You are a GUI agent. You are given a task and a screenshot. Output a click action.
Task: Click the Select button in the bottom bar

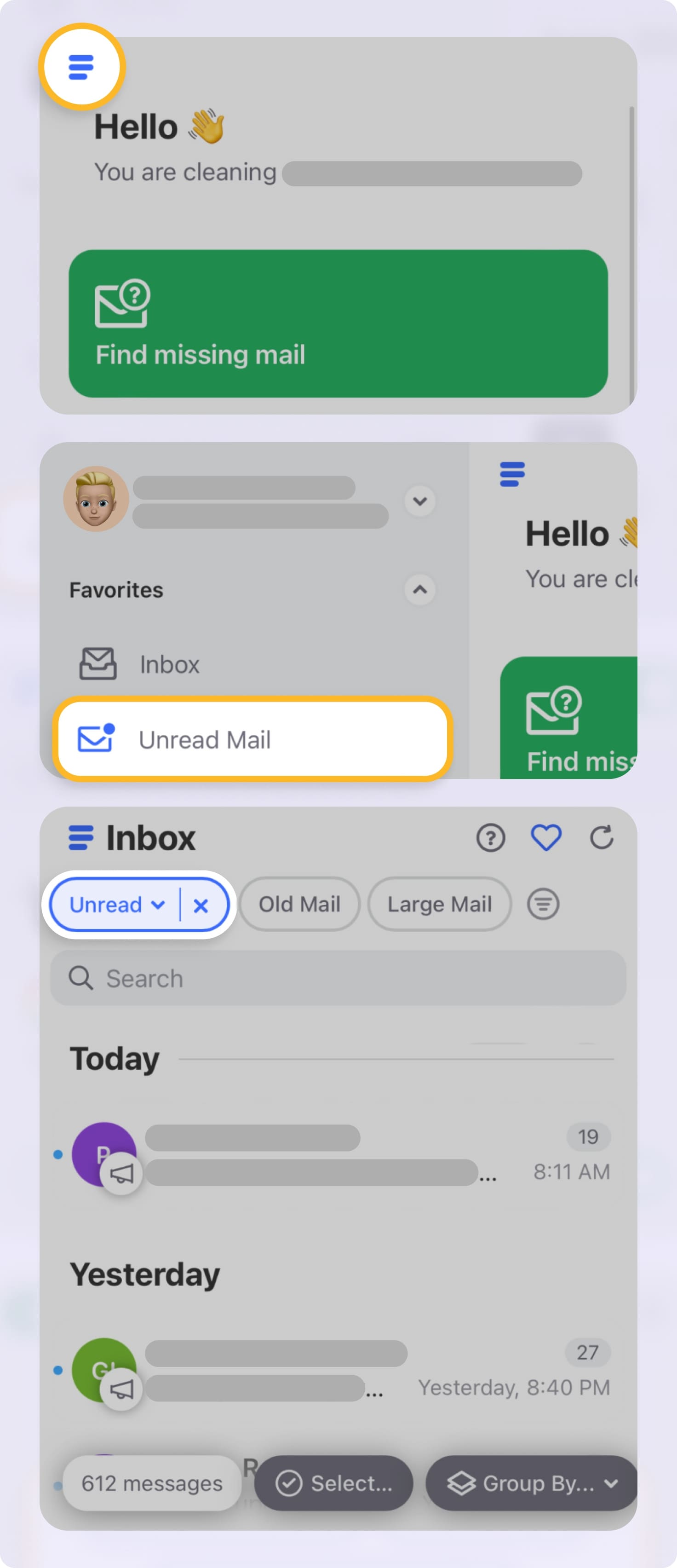333,1483
